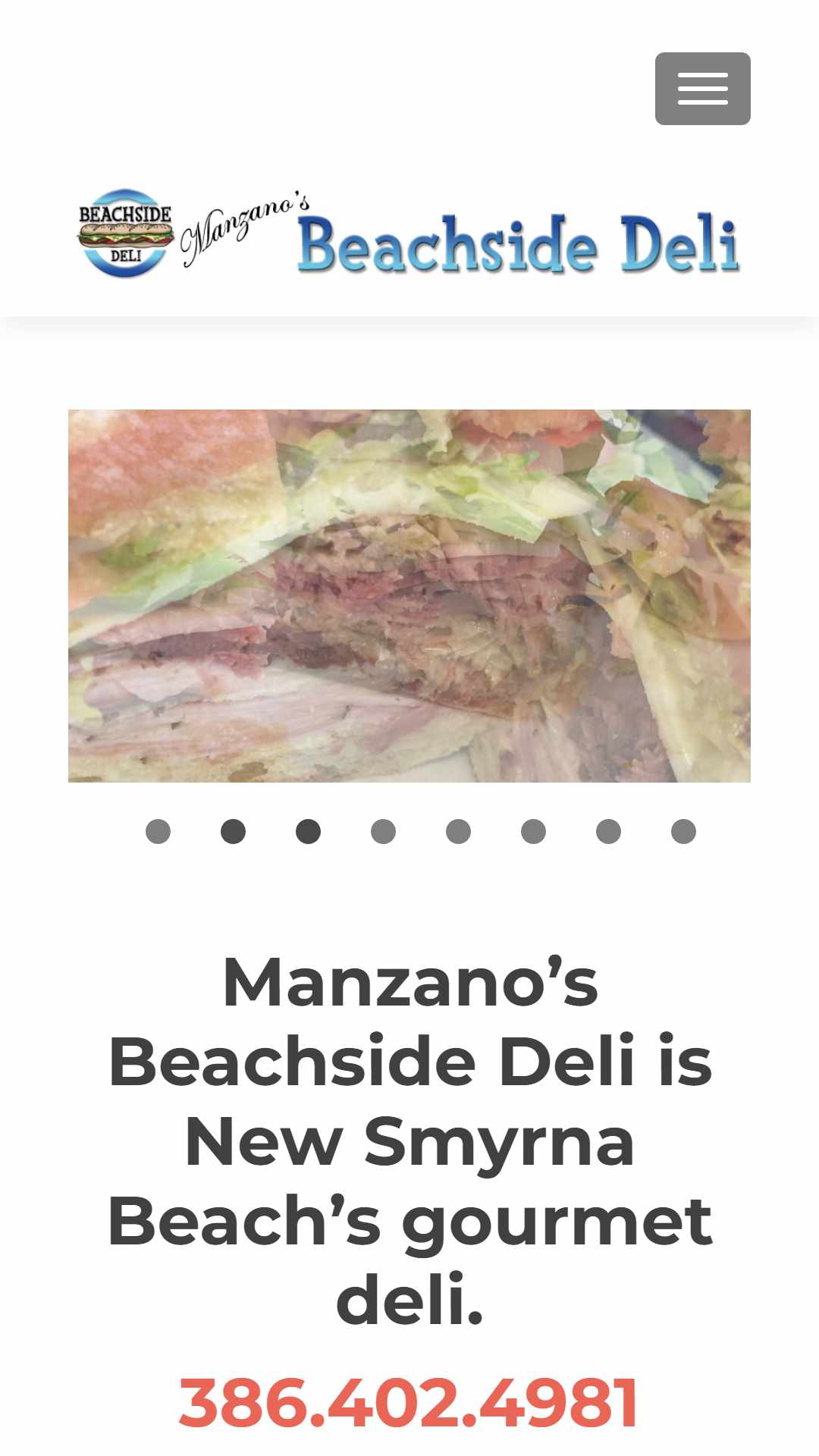Switch to the fifth slideshow dot
Screen dimensions: 819x1456
458,831
